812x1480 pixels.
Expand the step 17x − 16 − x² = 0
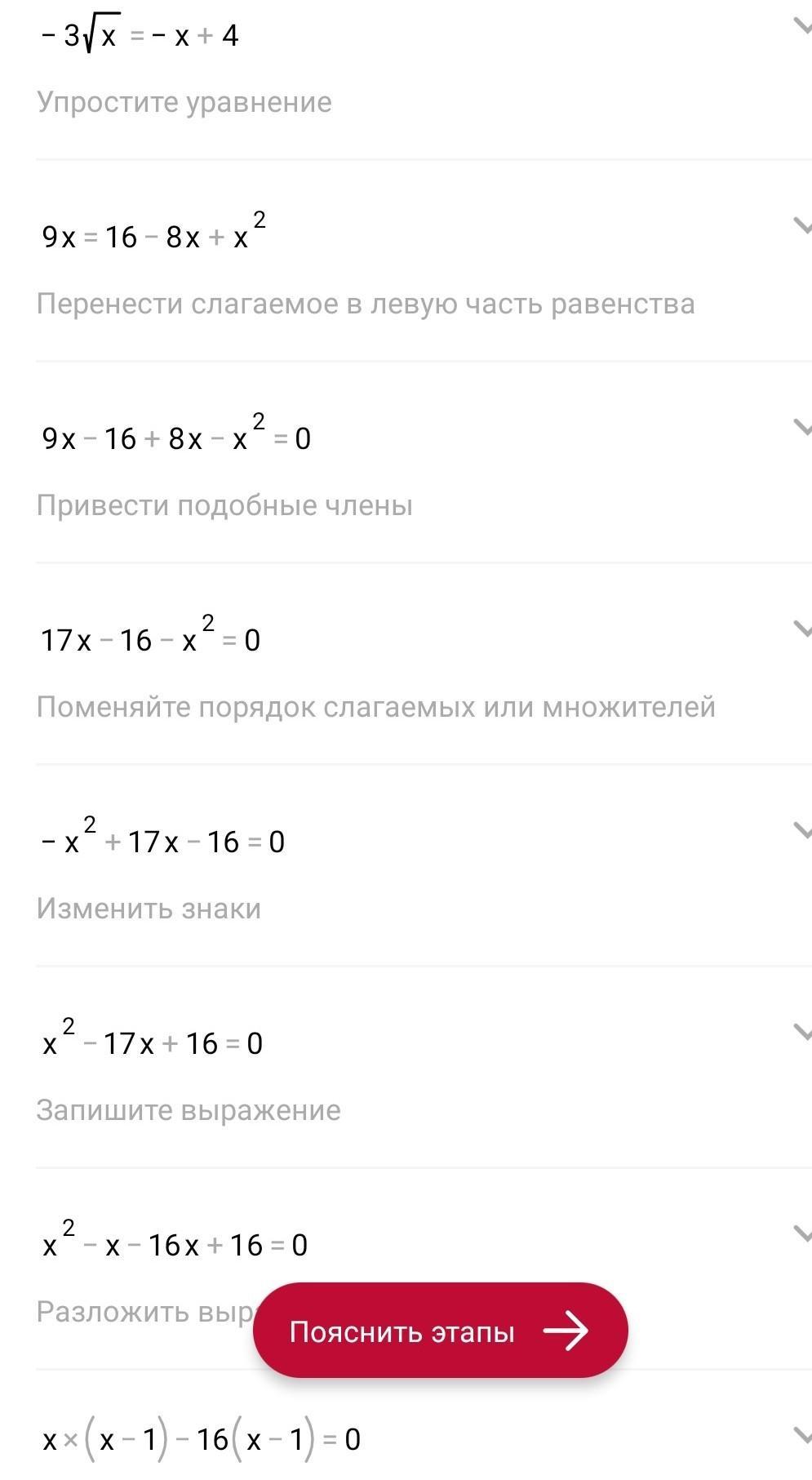click(802, 628)
